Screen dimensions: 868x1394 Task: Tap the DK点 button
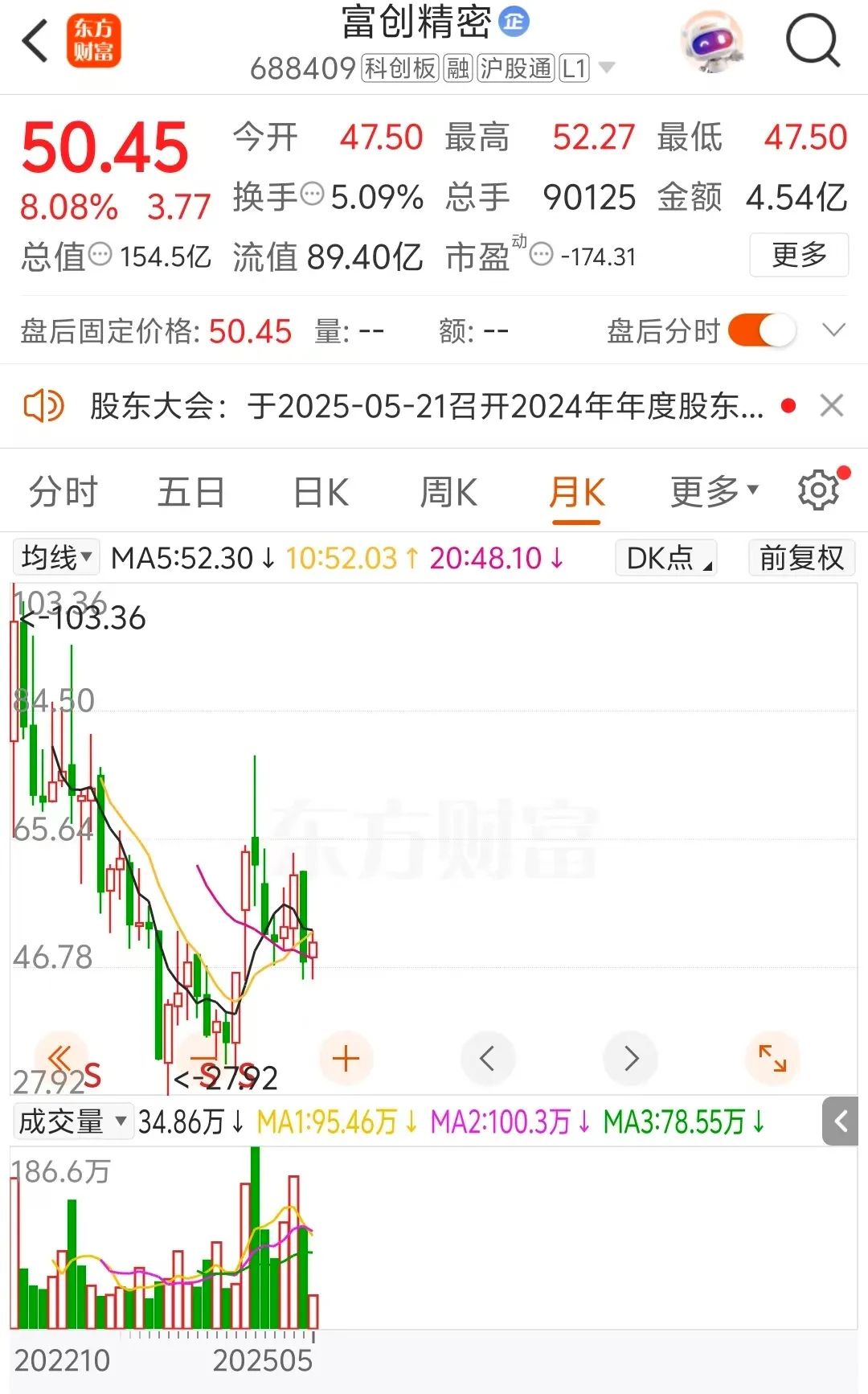pyautogui.click(x=665, y=557)
